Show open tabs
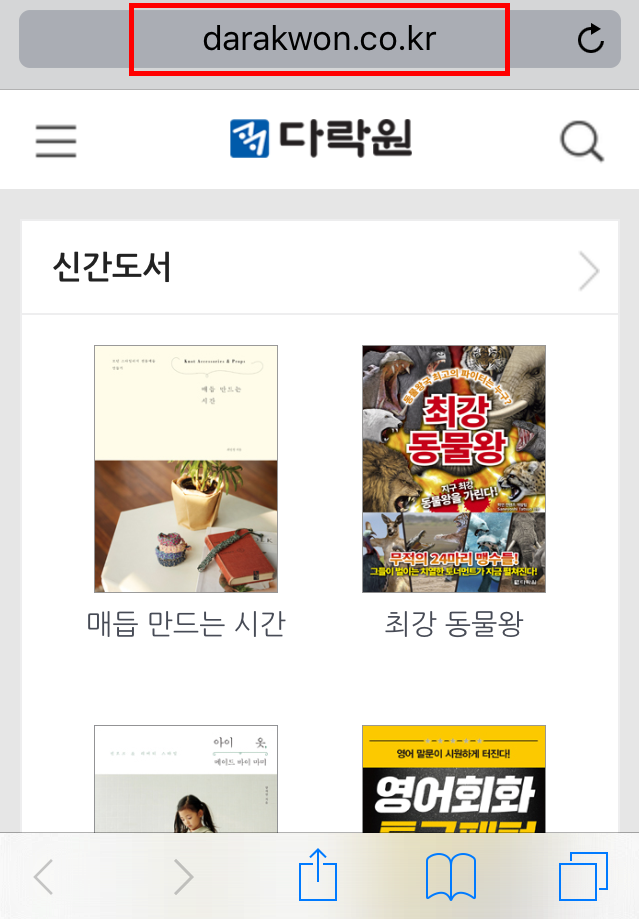The height and width of the screenshot is (919, 639). point(584,876)
